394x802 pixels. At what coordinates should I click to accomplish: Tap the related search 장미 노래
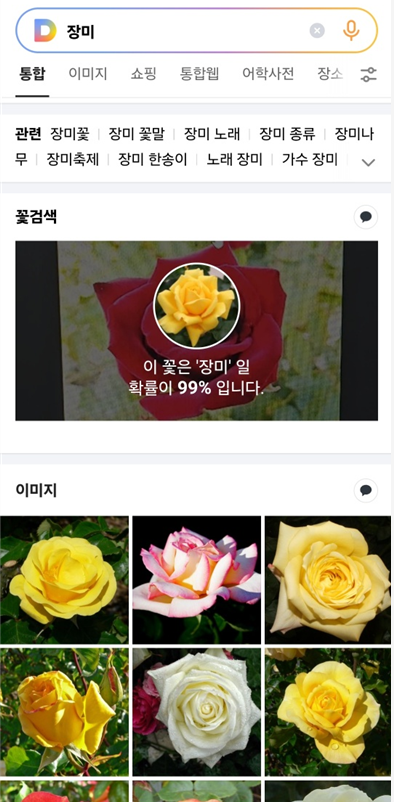click(x=212, y=134)
